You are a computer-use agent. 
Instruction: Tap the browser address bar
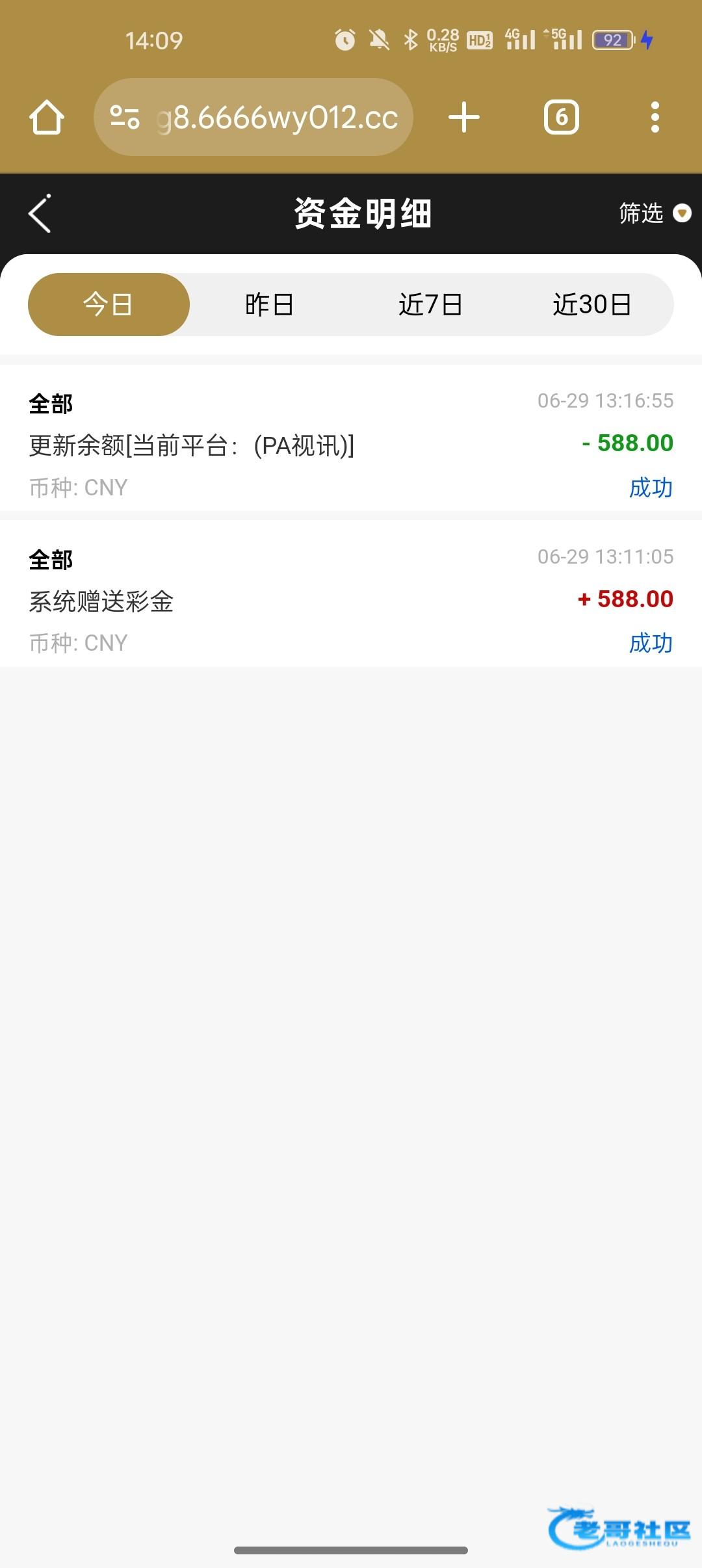coord(253,117)
